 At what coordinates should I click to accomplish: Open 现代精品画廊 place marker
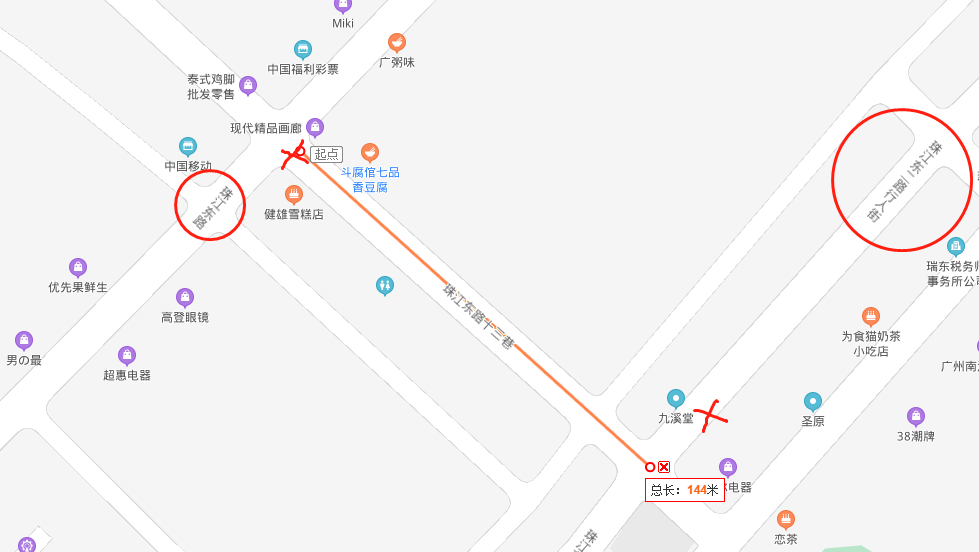[x=315, y=127]
